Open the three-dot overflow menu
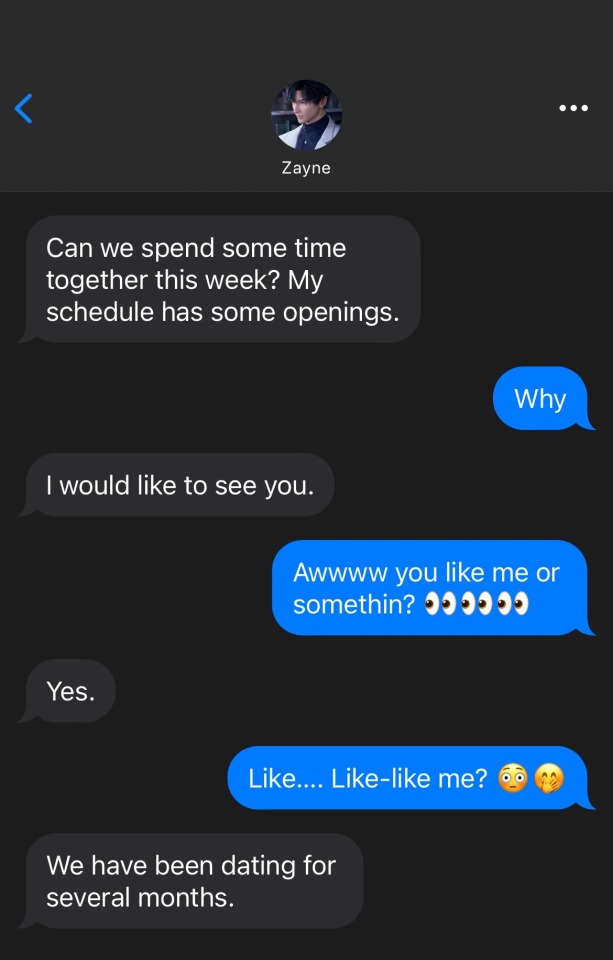Image resolution: width=613 pixels, height=960 pixels. click(x=573, y=108)
